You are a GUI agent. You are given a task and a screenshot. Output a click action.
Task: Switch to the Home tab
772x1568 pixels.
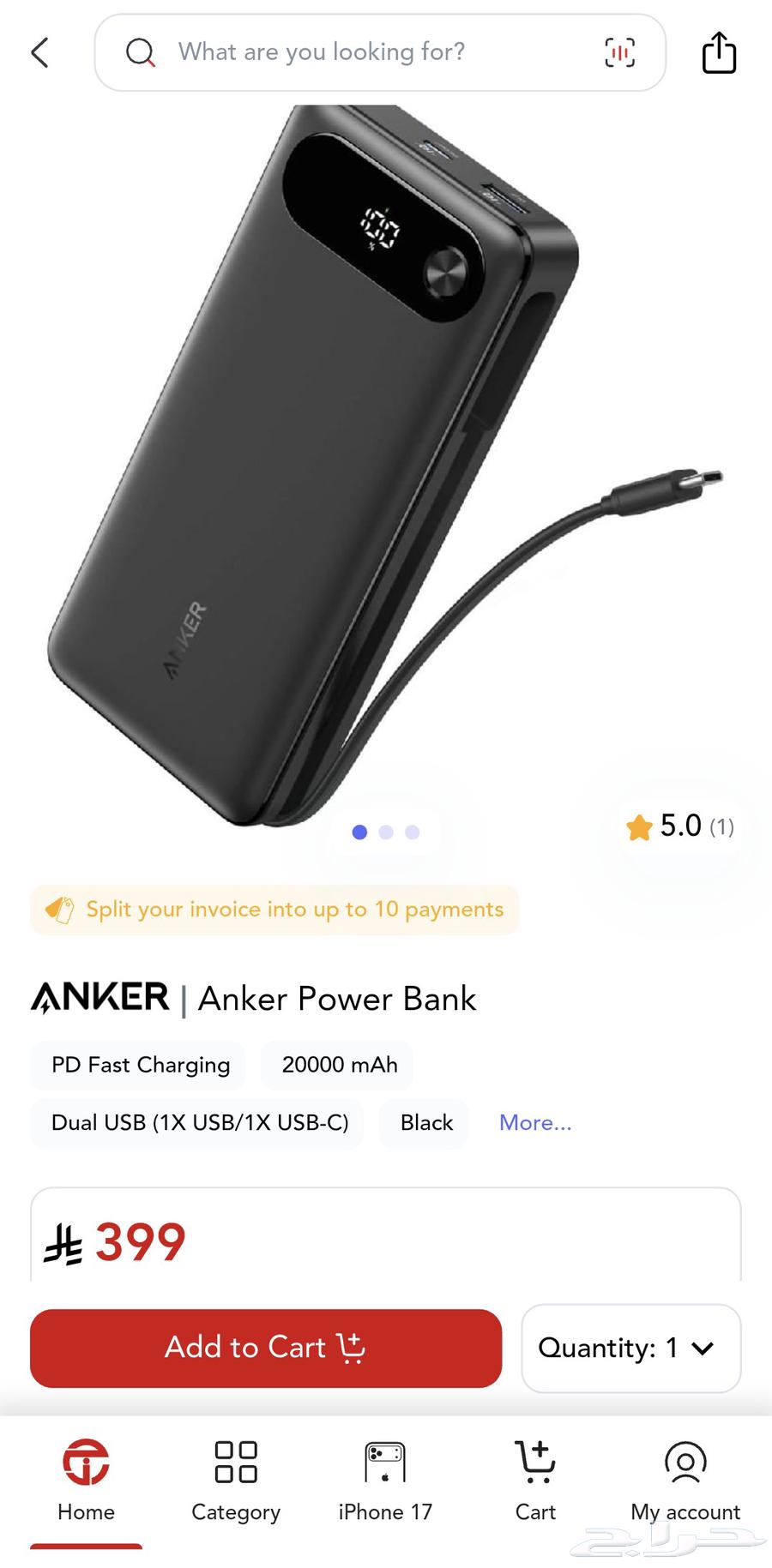click(x=86, y=1481)
